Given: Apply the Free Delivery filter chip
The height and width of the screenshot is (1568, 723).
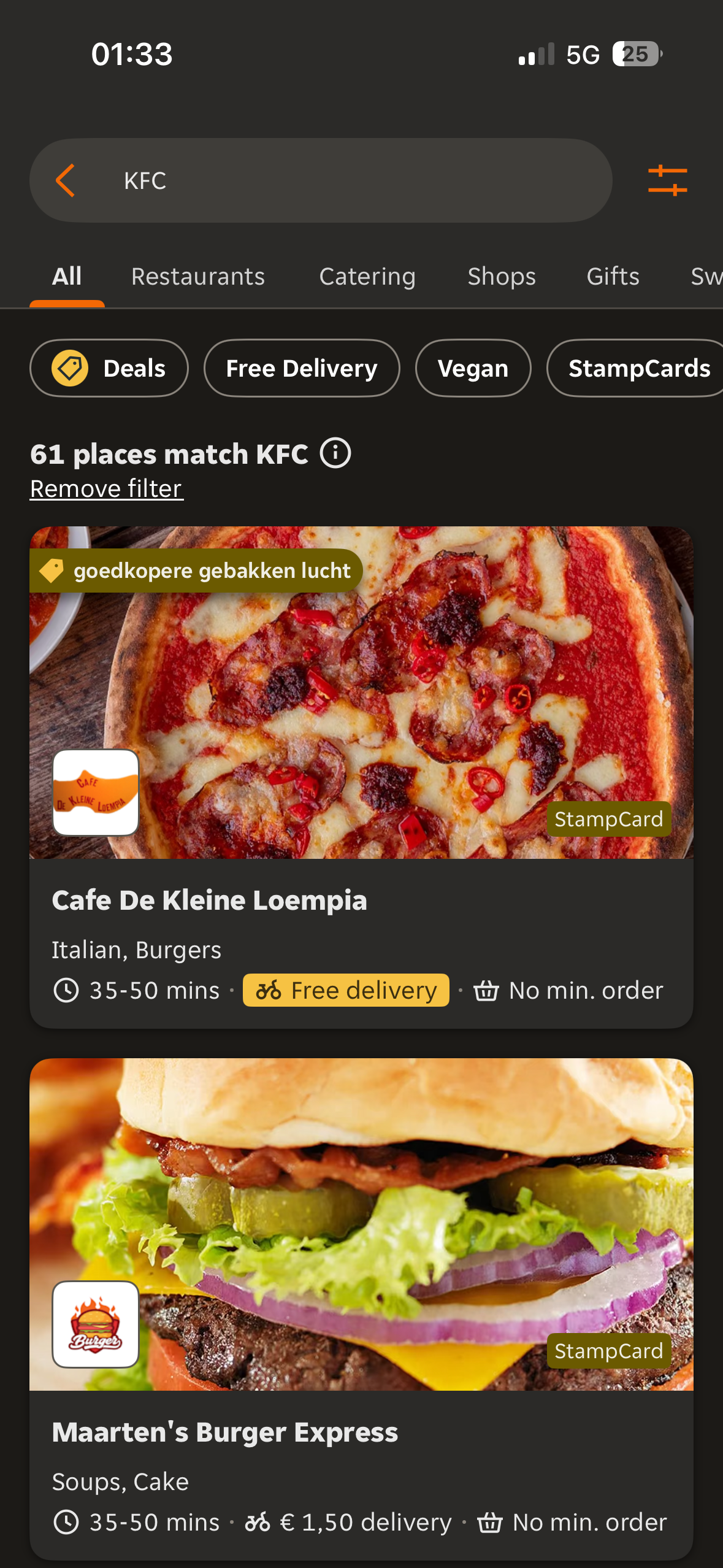Looking at the screenshot, I should click(302, 368).
